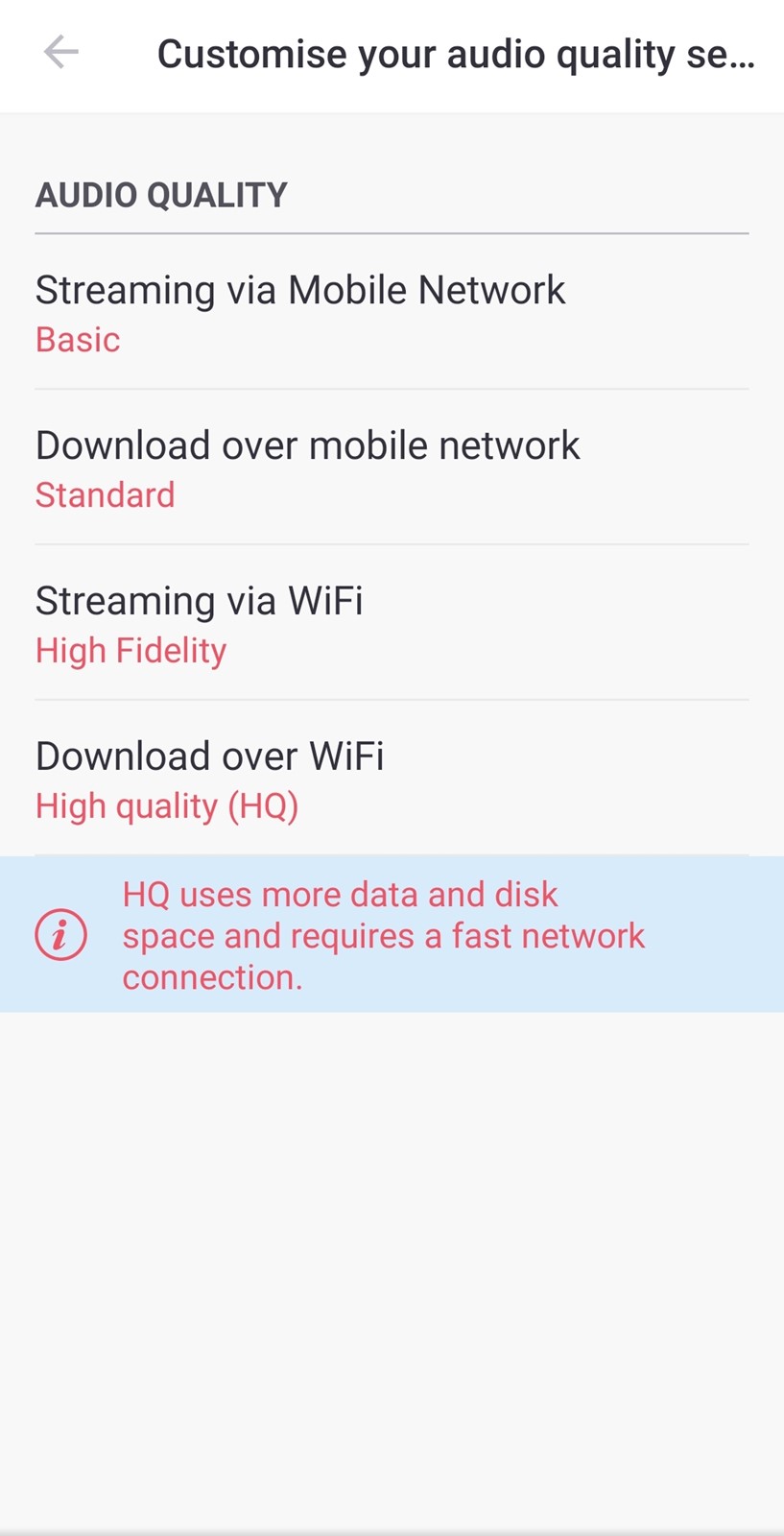Screen dimensions: 784x1536
Task: Change Download over mobile network quality
Action: [x=392, y=468]
